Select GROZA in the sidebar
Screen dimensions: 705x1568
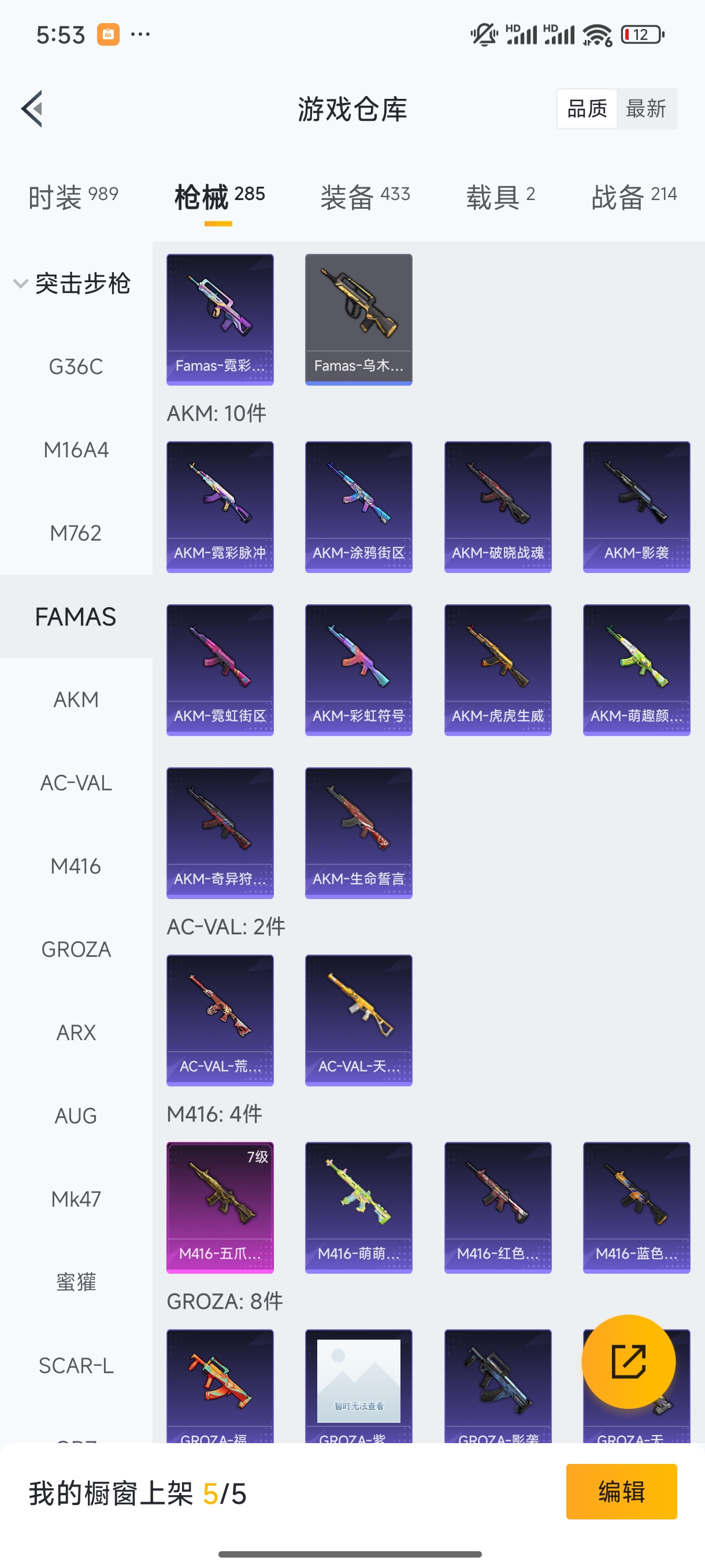[76, 949]
